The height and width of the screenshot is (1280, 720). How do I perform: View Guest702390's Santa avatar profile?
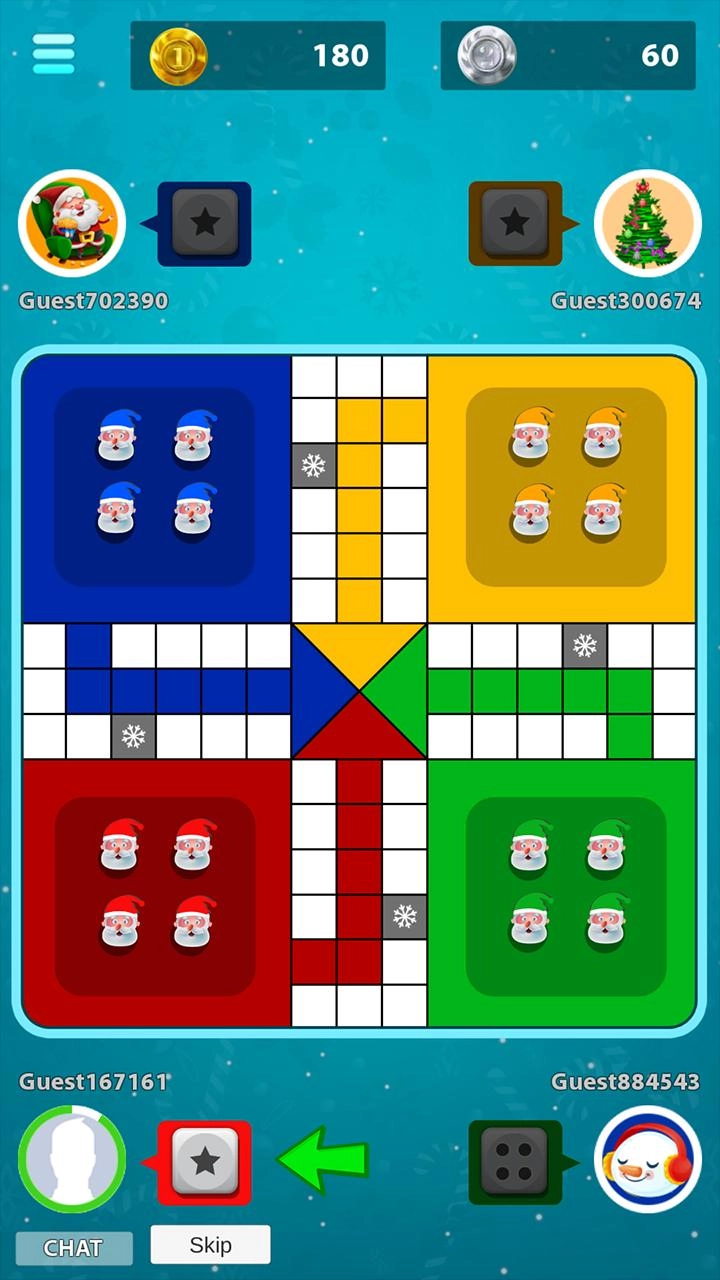coord(72,223)
